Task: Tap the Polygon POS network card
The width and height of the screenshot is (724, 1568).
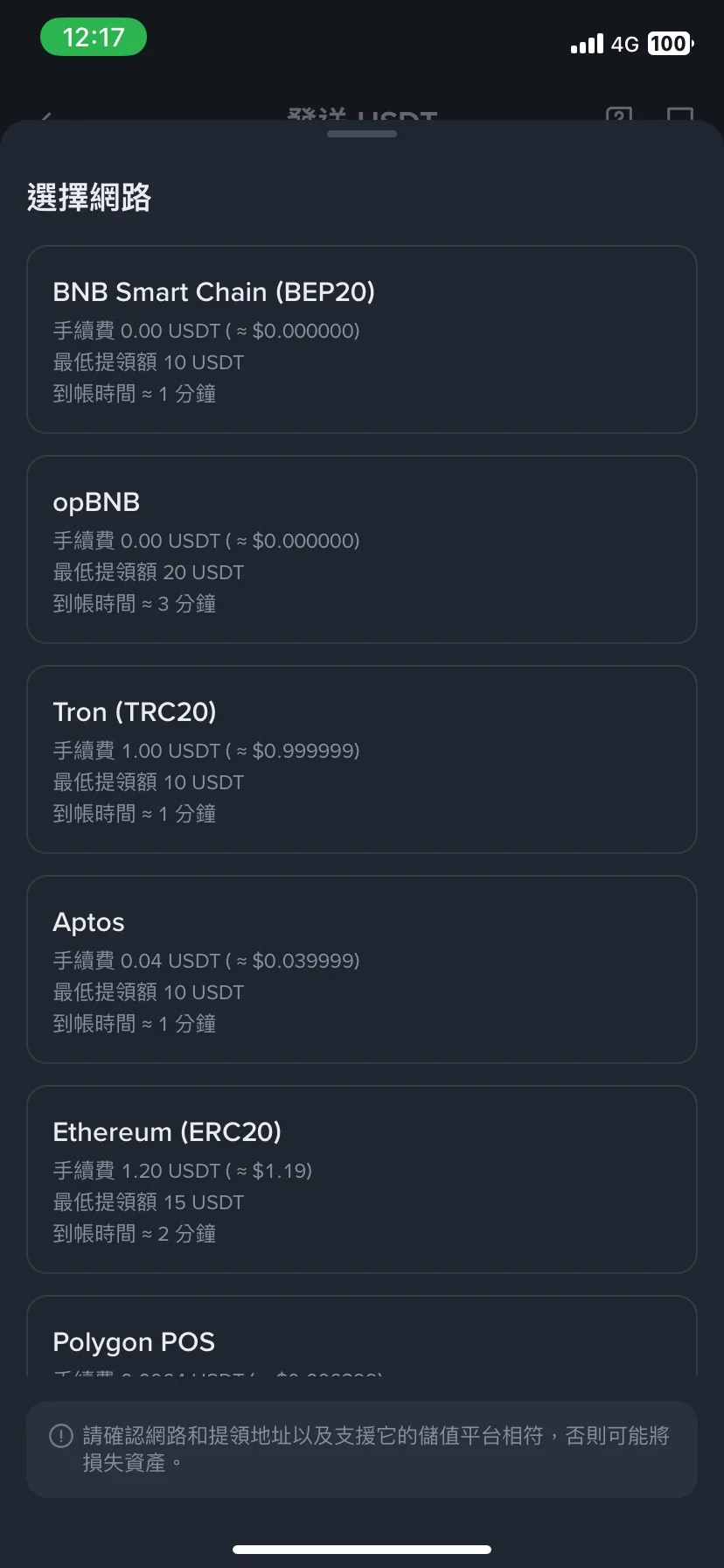Action: (362, 1341)
